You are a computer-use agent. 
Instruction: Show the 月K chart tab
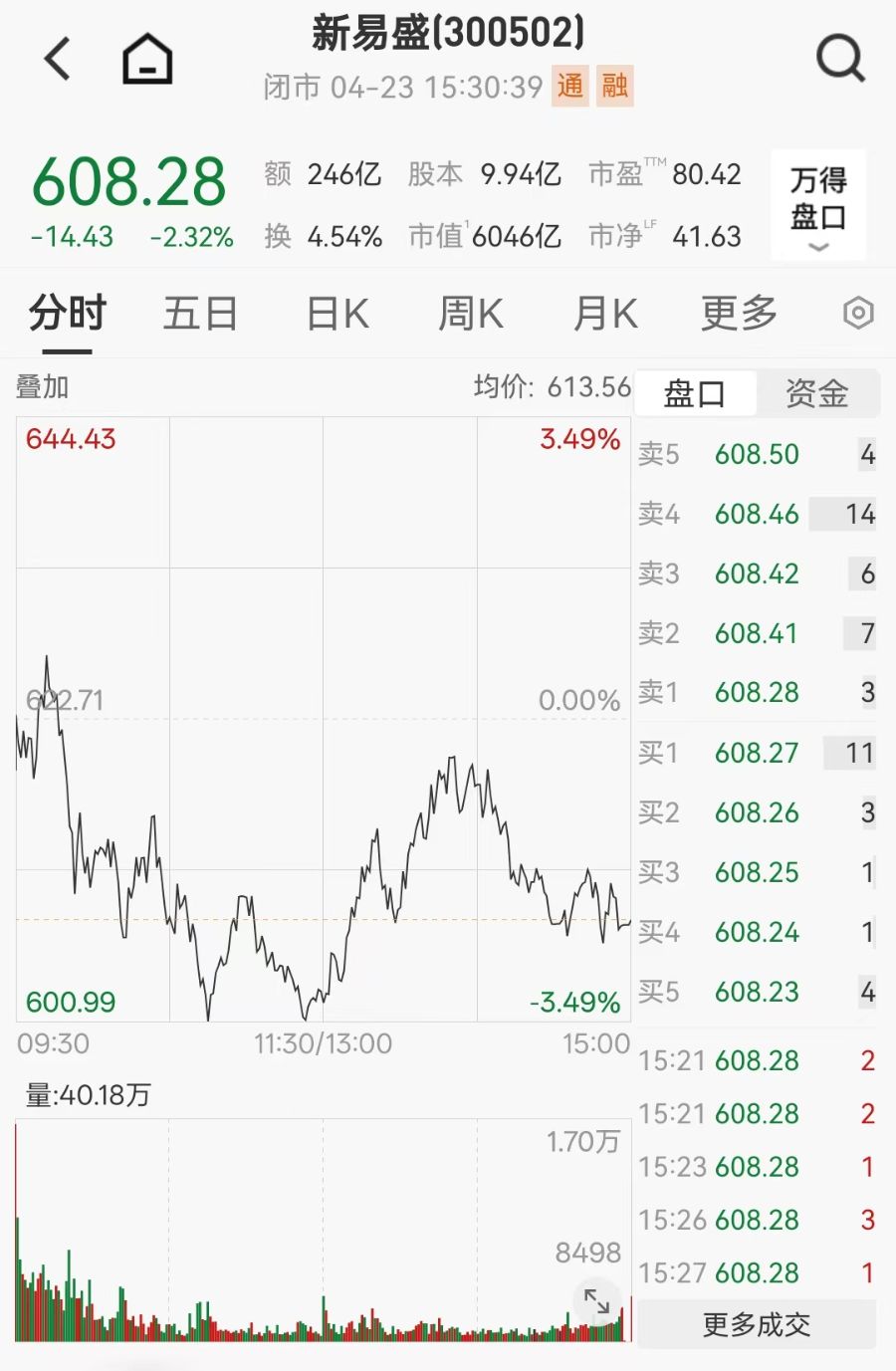tap(605, 315)
